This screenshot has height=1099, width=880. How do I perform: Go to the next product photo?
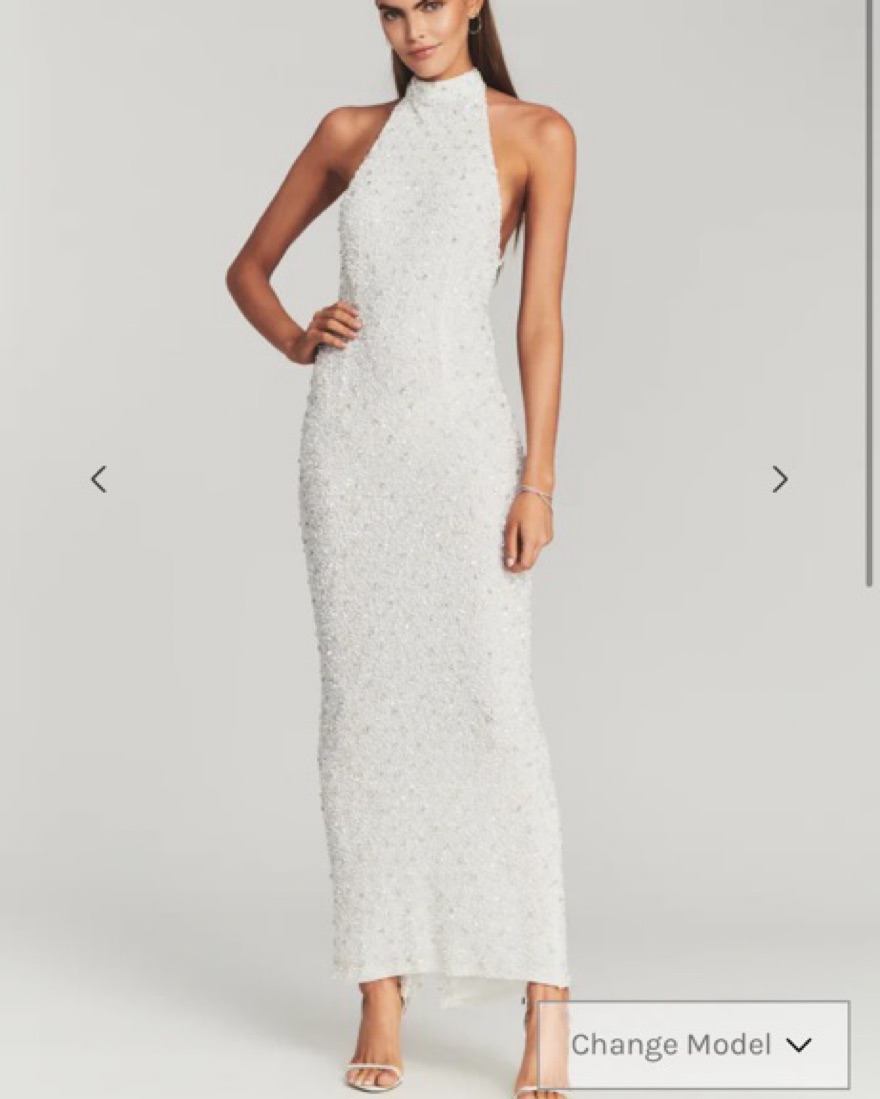(780, 479)
